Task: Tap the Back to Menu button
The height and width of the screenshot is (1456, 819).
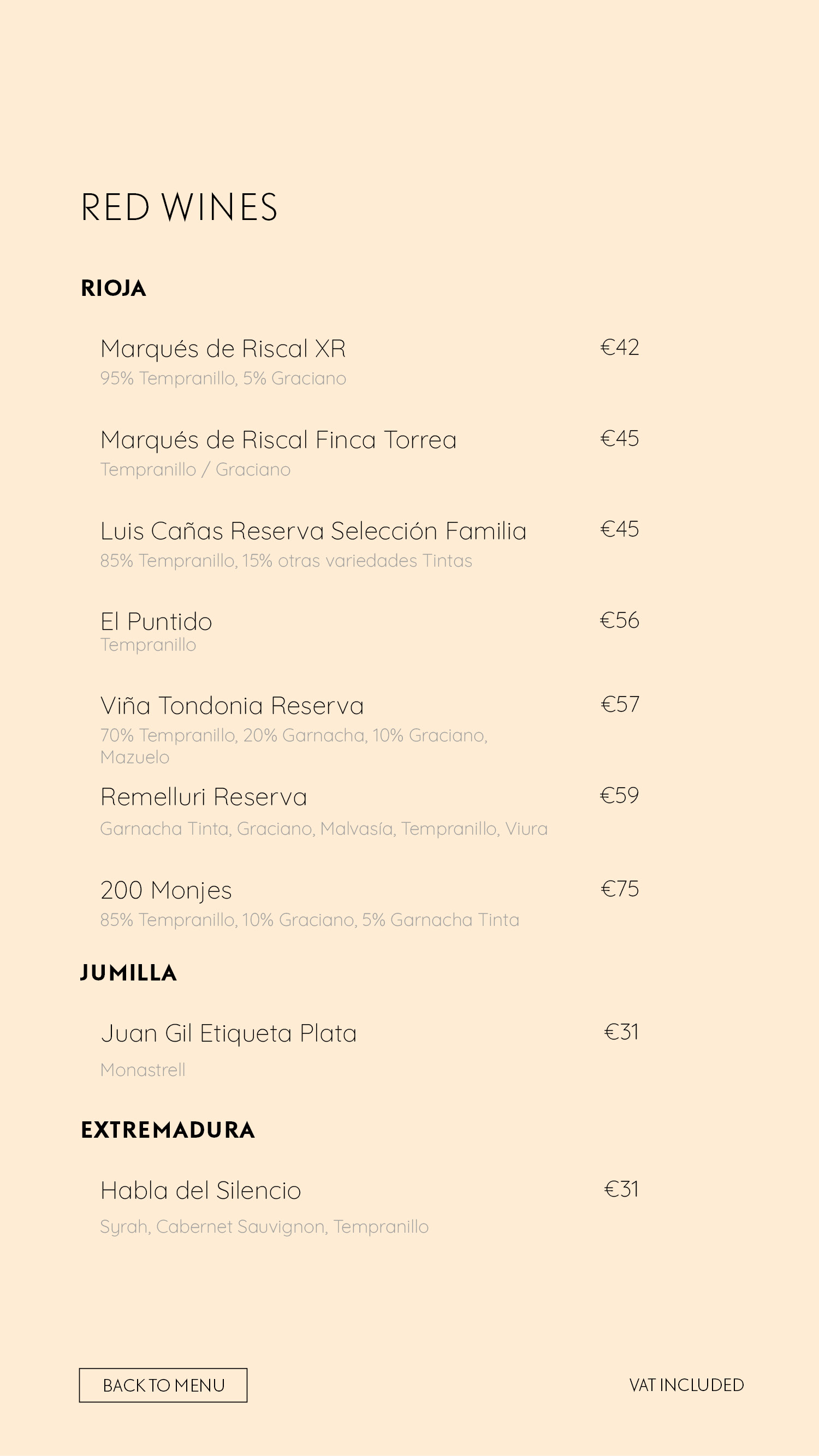Action: click(163, 1385)
